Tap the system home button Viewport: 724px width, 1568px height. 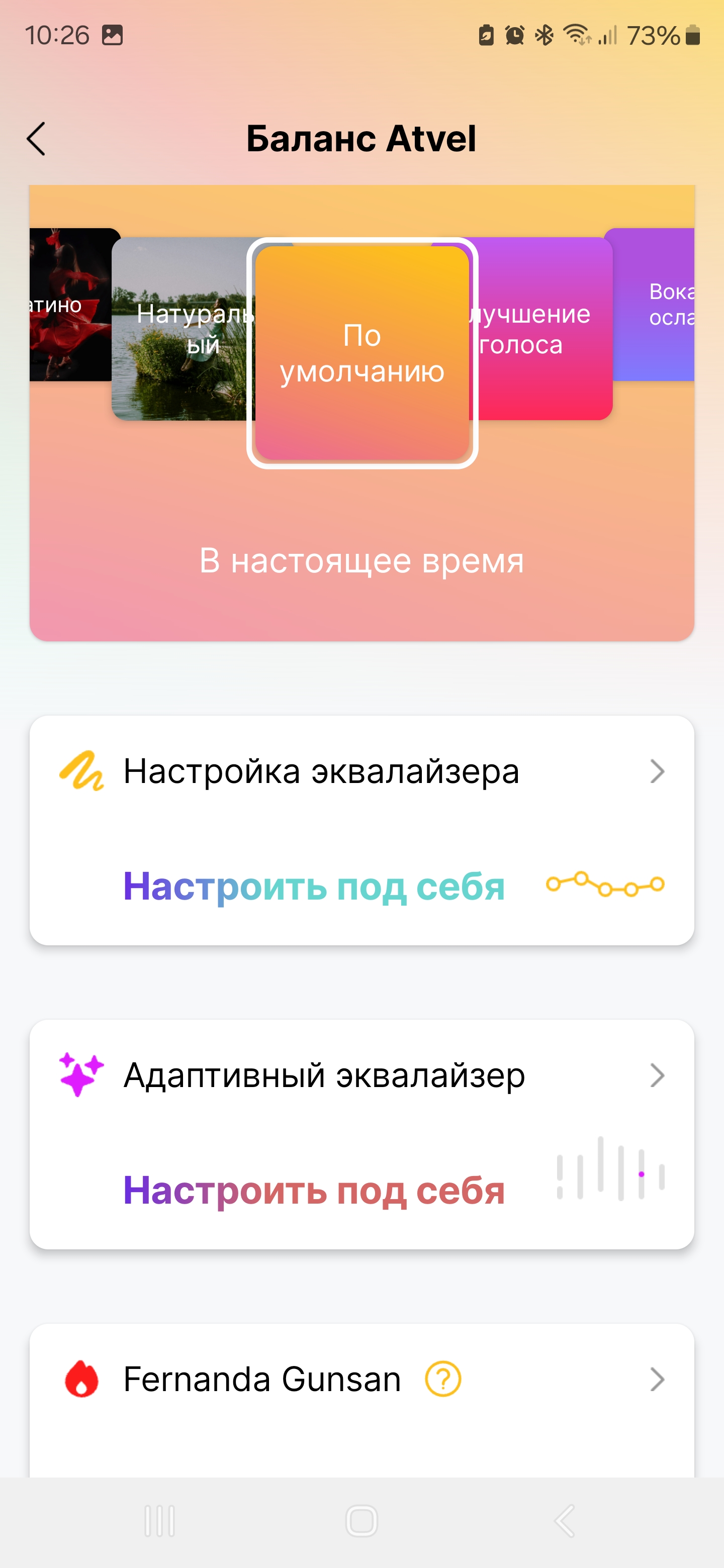click(x=361, y=1521)
